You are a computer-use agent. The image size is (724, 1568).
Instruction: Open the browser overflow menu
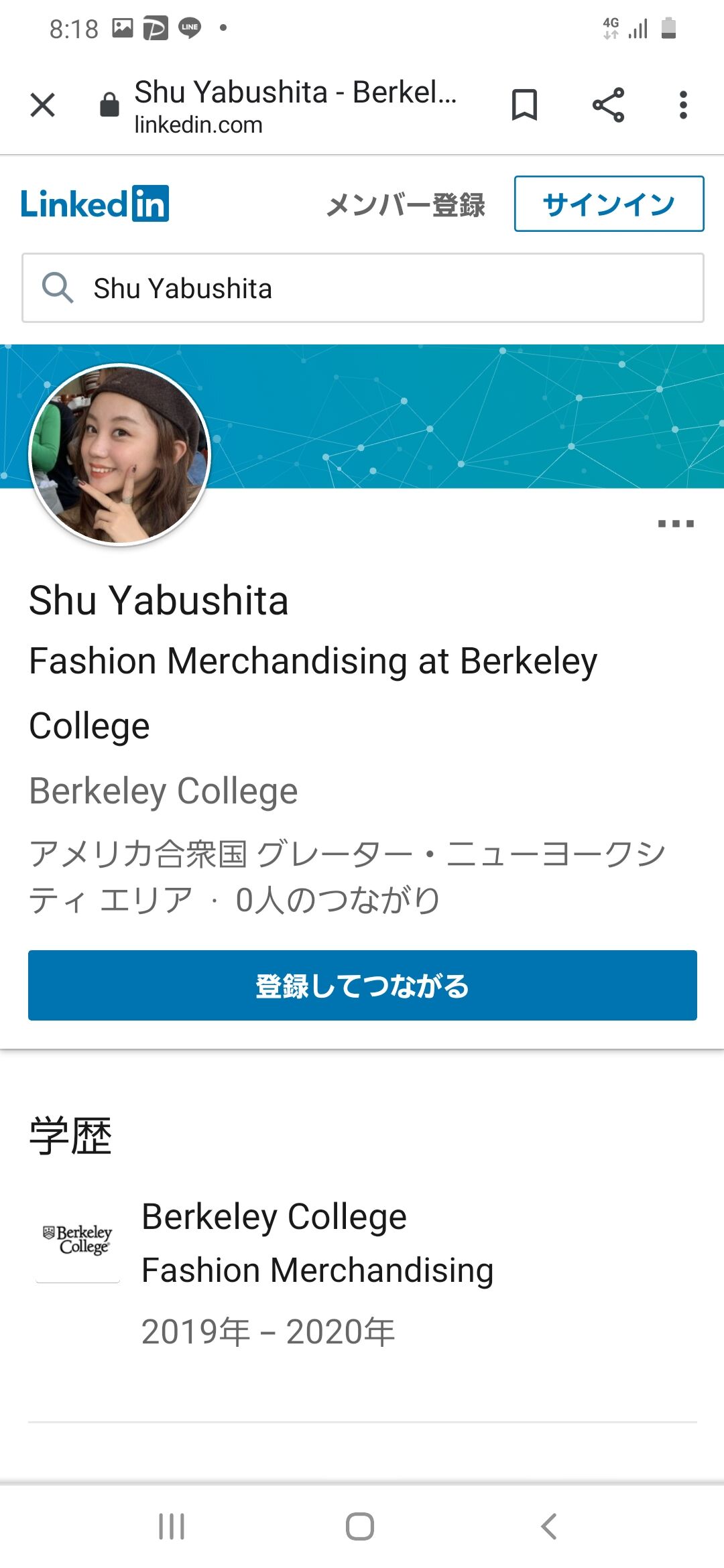pyautogui.click(x=683, y=105)
